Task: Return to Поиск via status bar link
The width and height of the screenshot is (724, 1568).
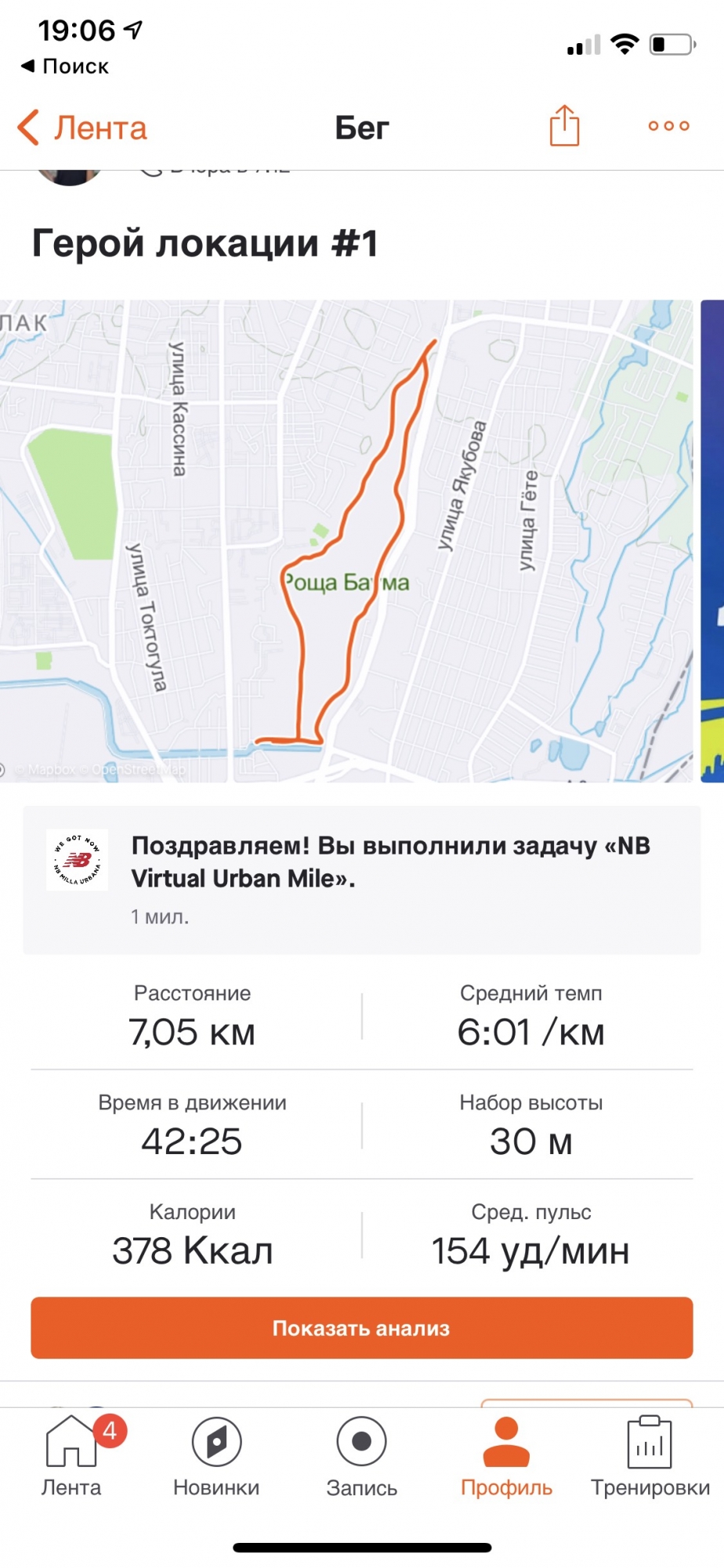Action: pyautogui.click(x=66, y=67)
